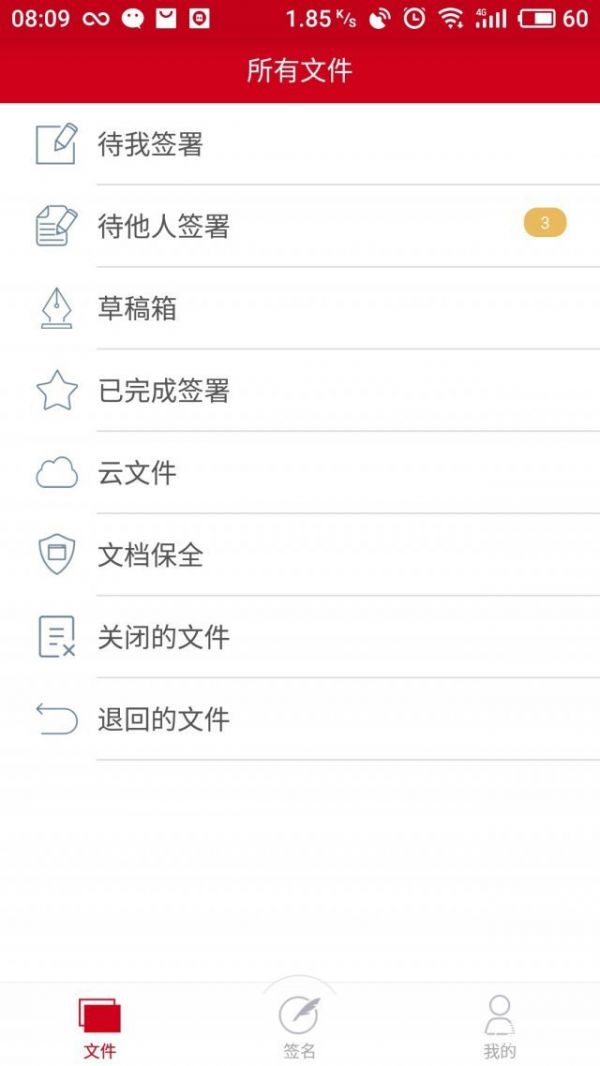
Task: Open 退回的文件 returned files
Action: point(300,719)
